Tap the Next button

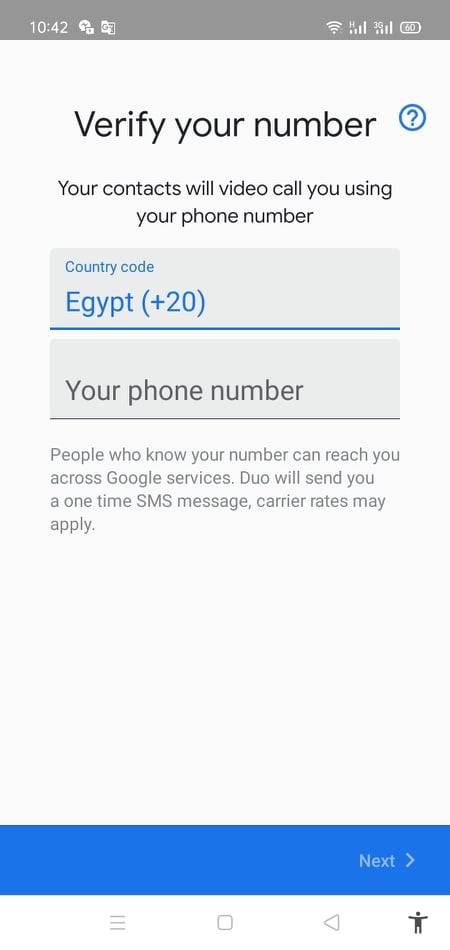pos(387,860)
